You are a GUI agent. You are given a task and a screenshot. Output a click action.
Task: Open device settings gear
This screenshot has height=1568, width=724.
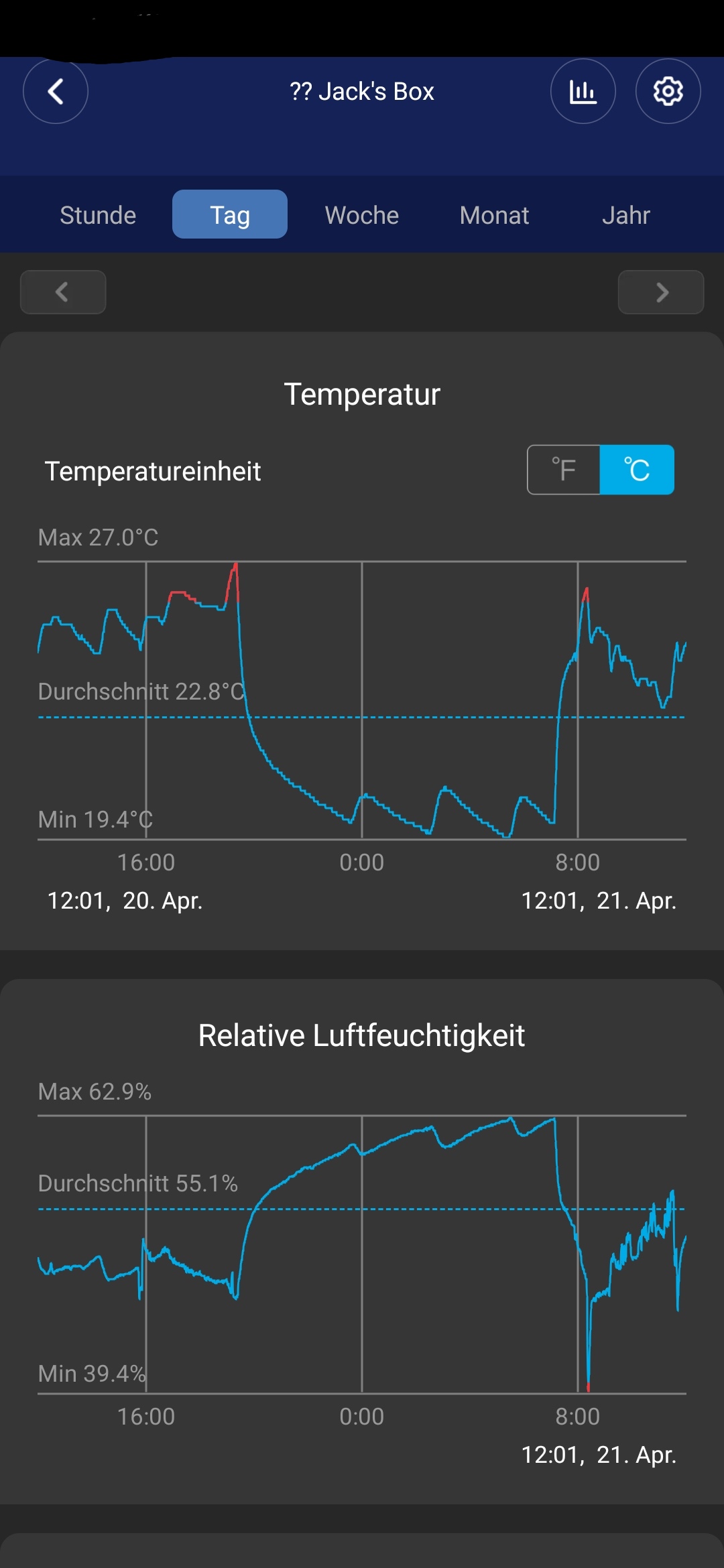point(668,91)
